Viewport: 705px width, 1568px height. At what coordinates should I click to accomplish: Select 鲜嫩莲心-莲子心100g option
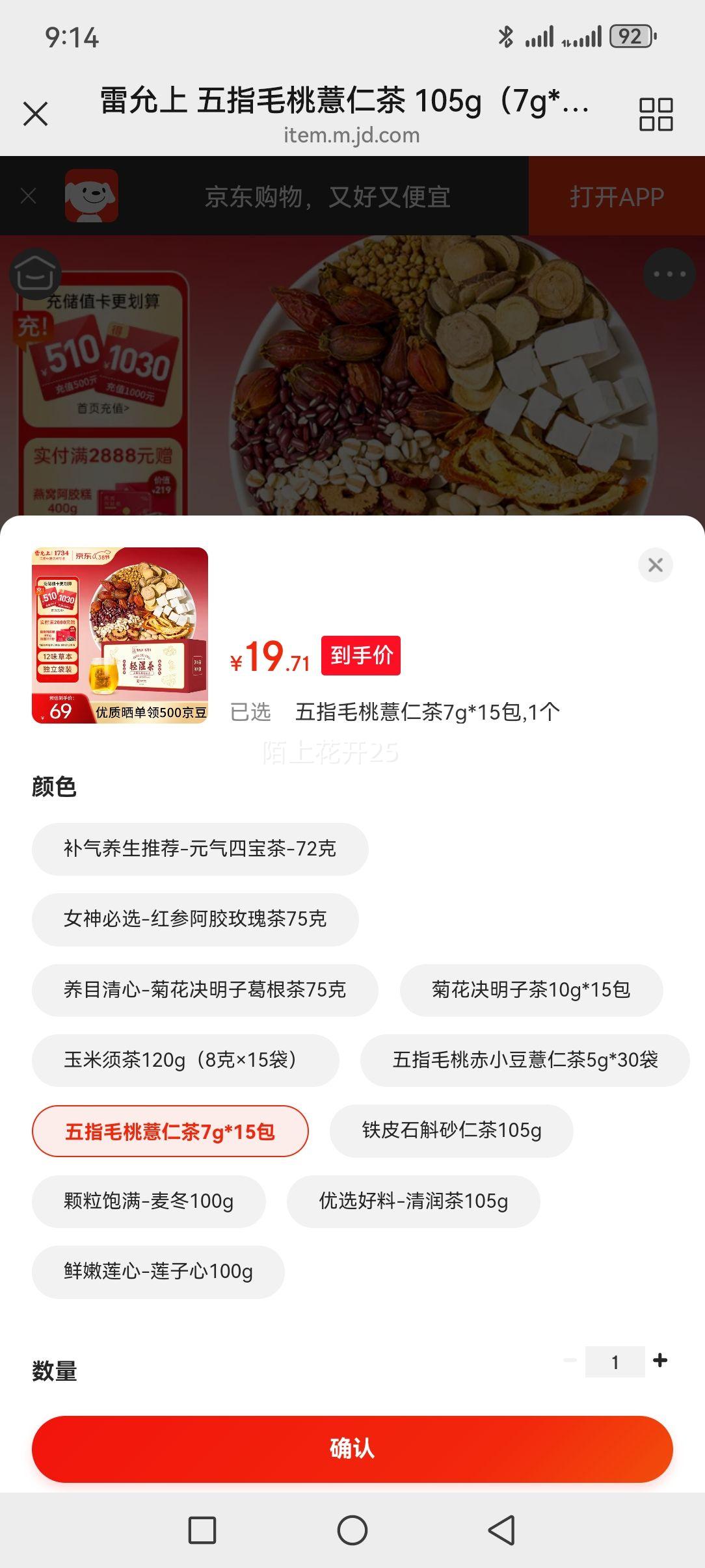[x=157, y=1272]
